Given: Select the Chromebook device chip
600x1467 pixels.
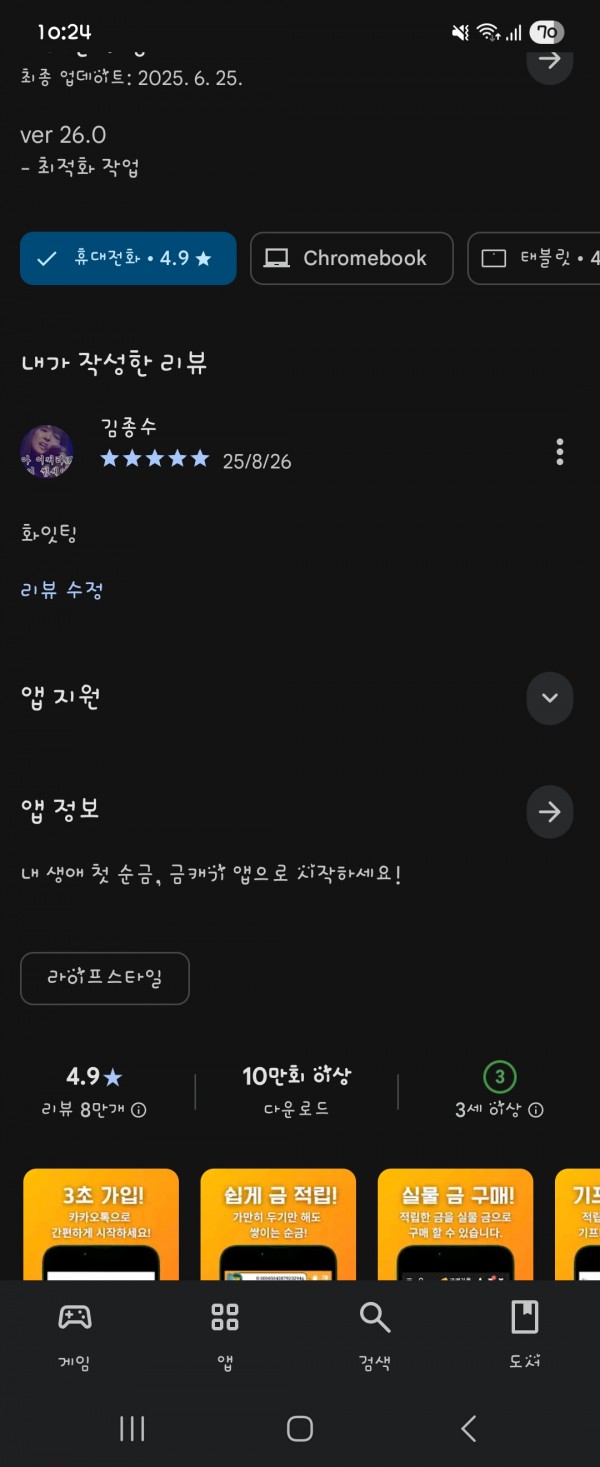Looking at the screenshot, I should [x=351, y=258].
